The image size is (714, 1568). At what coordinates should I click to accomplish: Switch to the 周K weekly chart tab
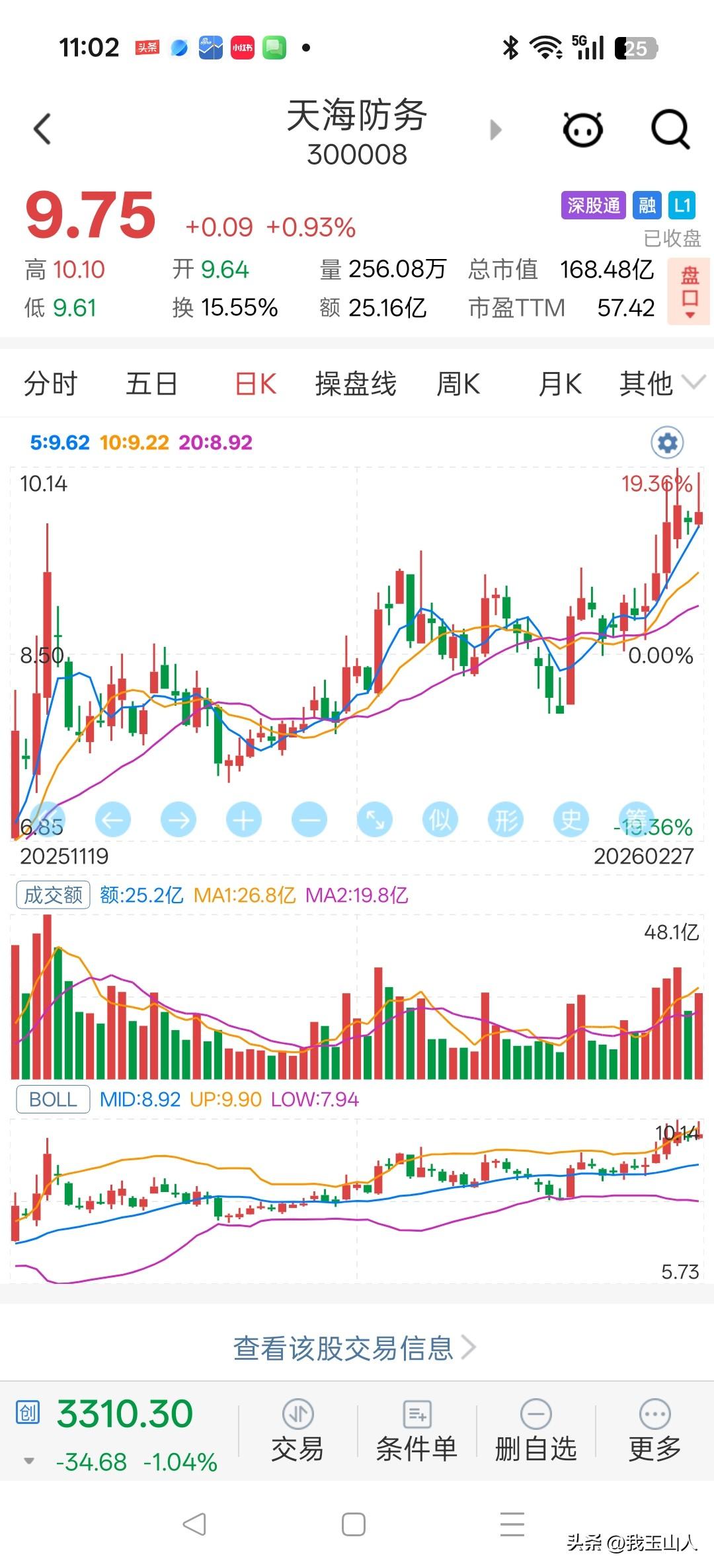tap(457, 383)
